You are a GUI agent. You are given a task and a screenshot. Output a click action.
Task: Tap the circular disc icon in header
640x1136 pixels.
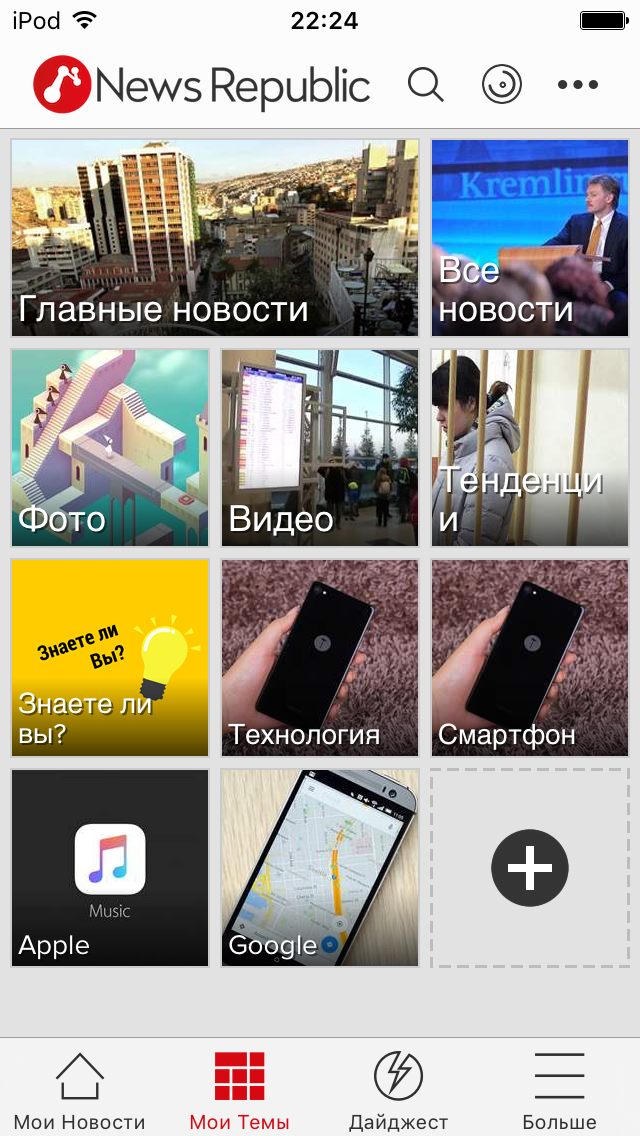click(502, 85)
